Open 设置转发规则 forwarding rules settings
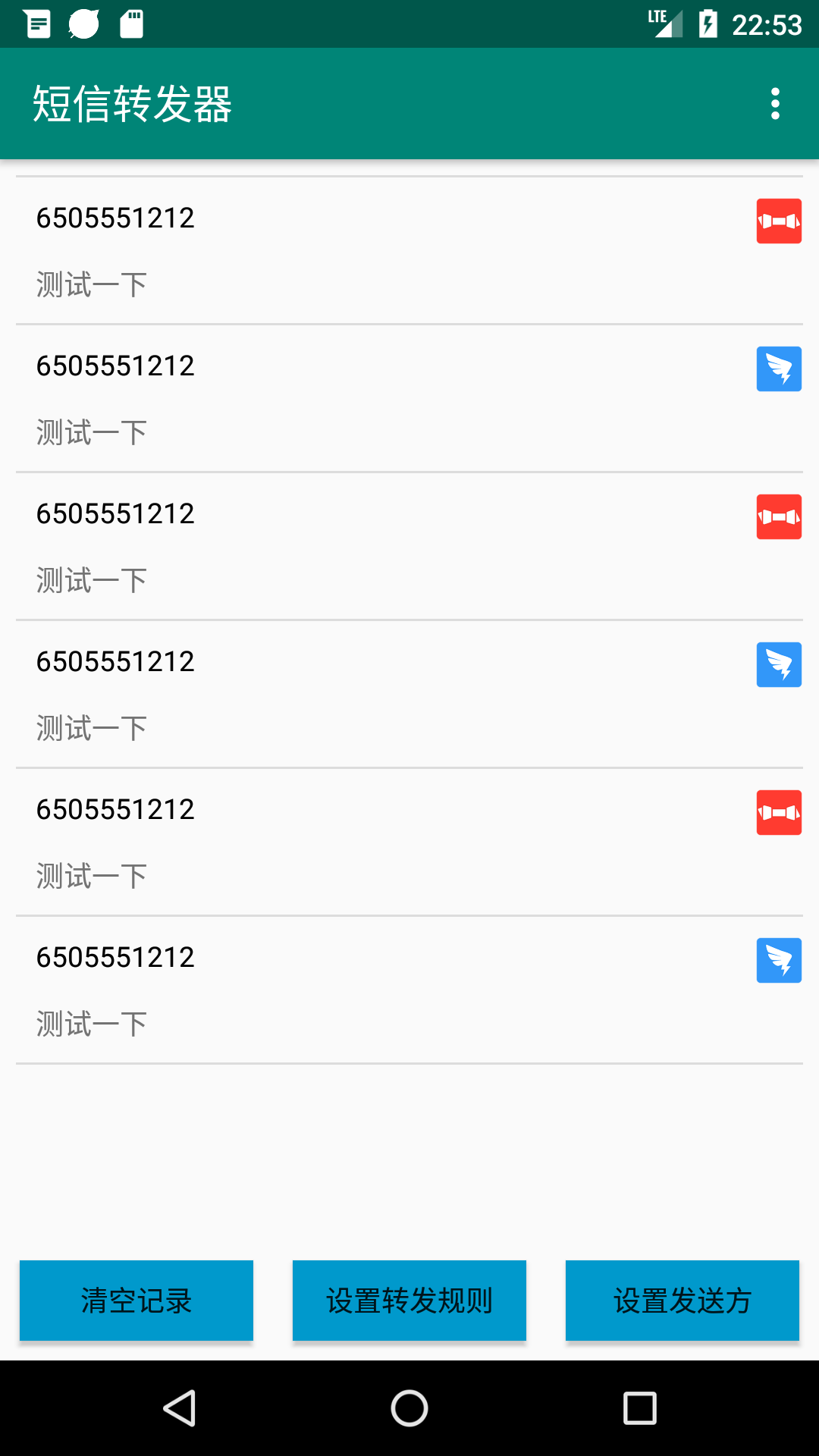The height and width of the screenshot is (1456, 819). [409, 1301]
